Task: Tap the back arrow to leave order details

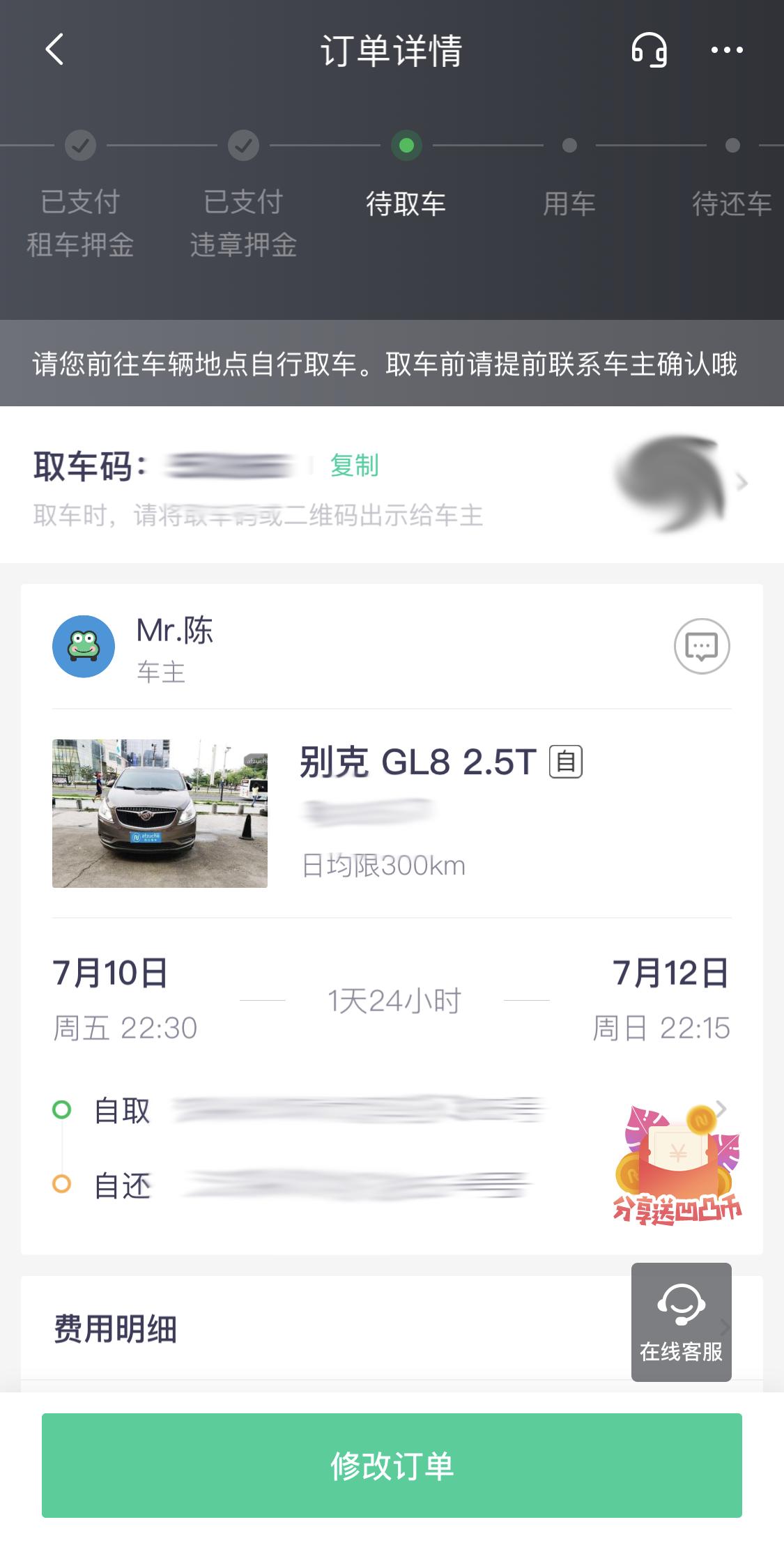Action: tap(54, 50)
